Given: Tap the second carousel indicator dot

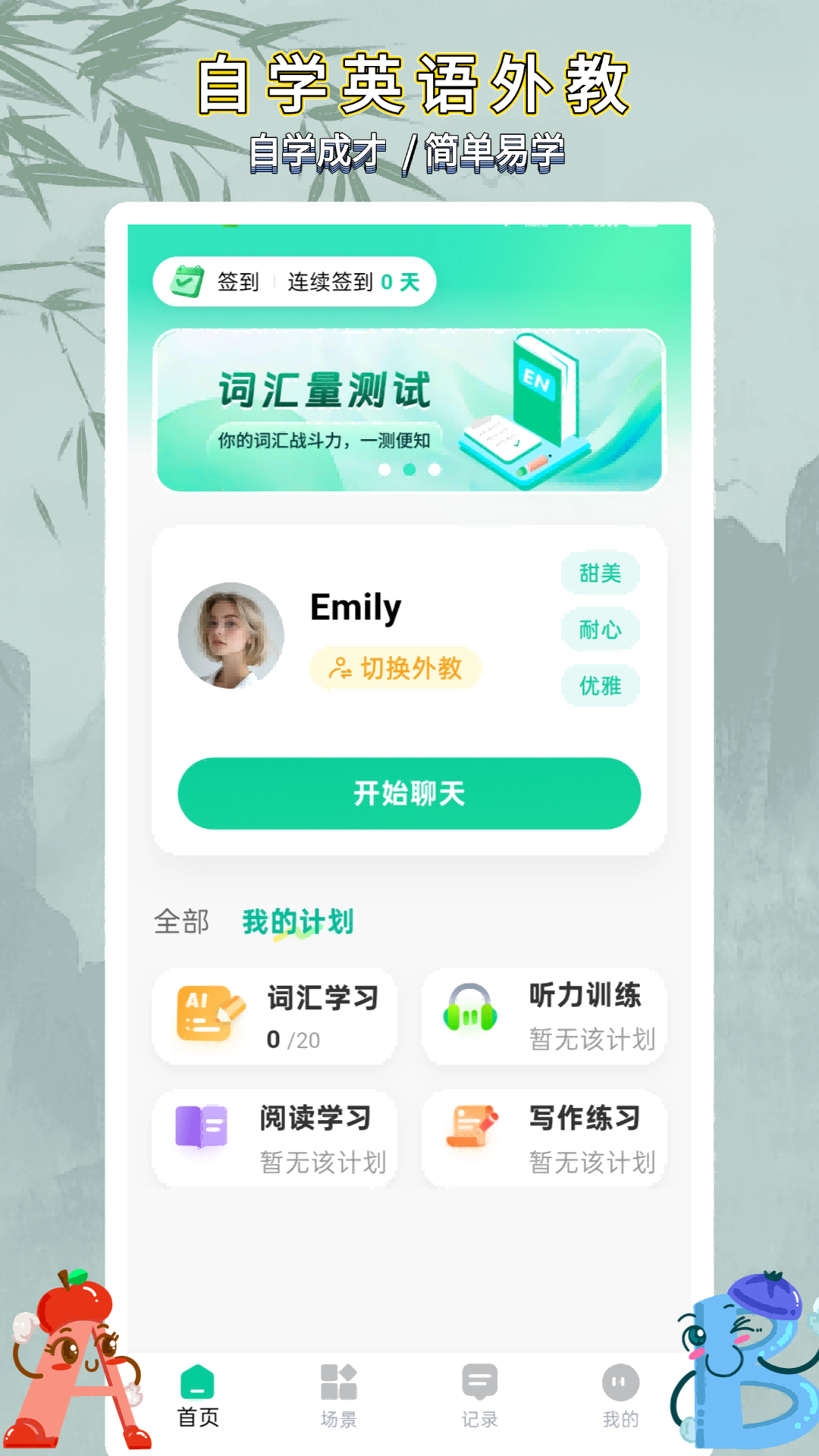Looking at the screenshot, I should (409, 469).
